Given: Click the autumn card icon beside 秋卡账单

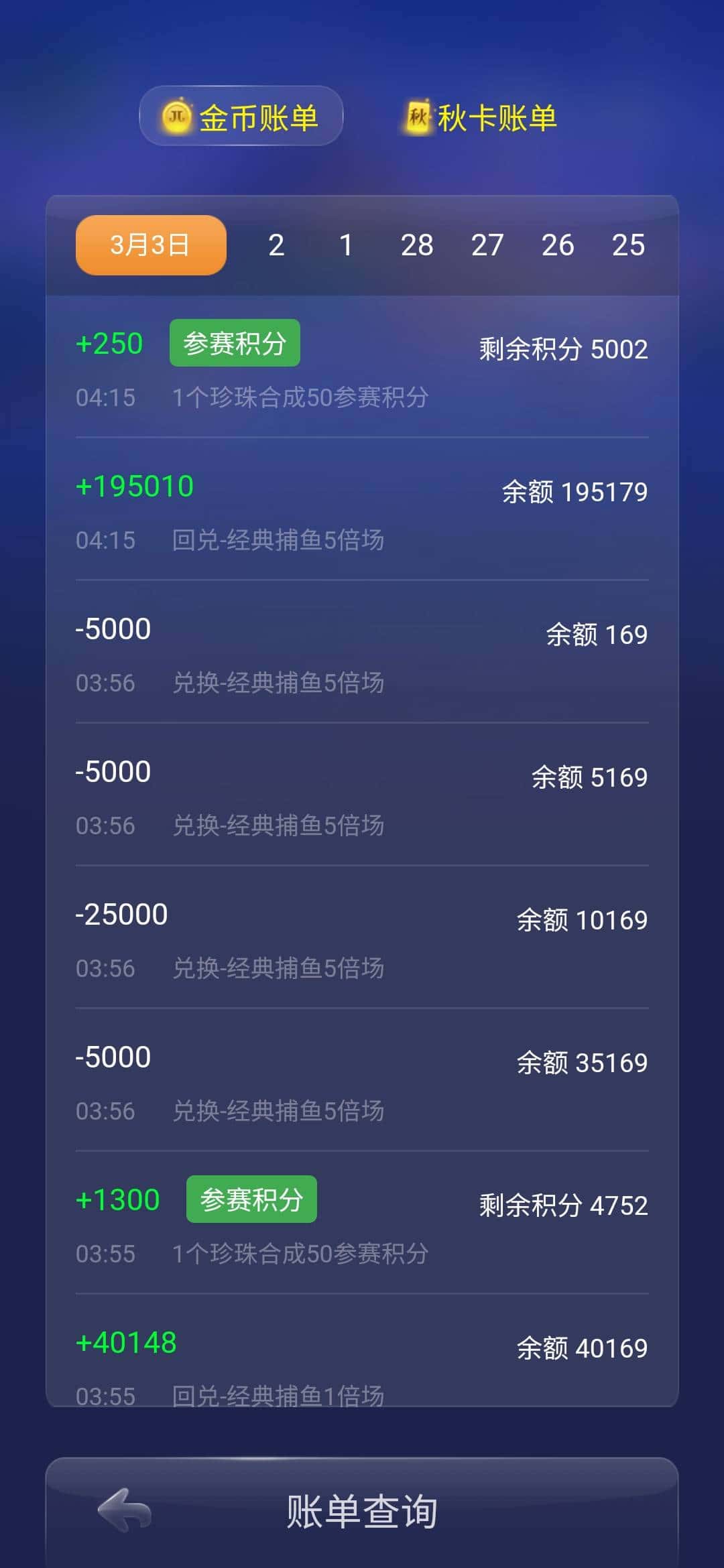Looking at the screenshot, I should [x=418, y=115].
